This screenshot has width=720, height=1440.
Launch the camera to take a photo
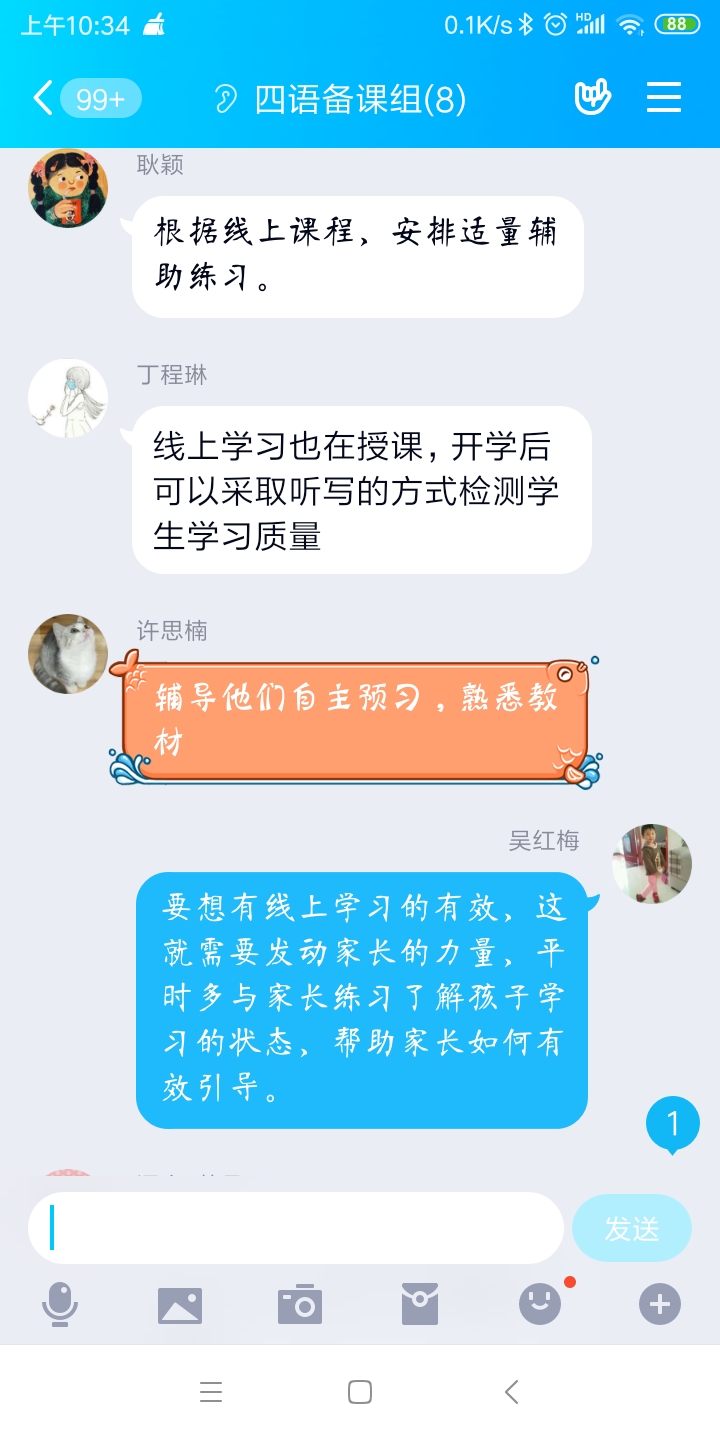[300, 1305]
